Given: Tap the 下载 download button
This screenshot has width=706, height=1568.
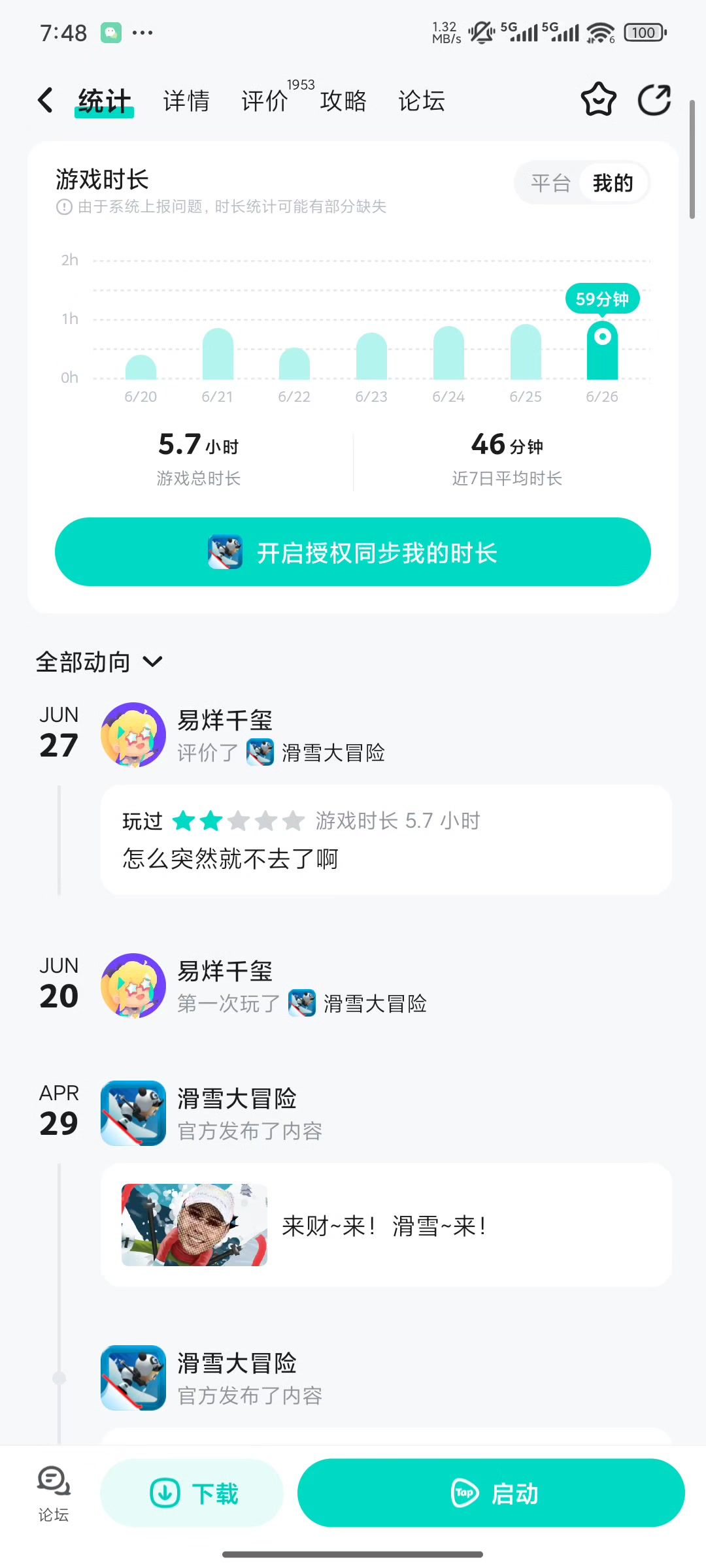Looking at the screenshot, I should click(192, 1493).
